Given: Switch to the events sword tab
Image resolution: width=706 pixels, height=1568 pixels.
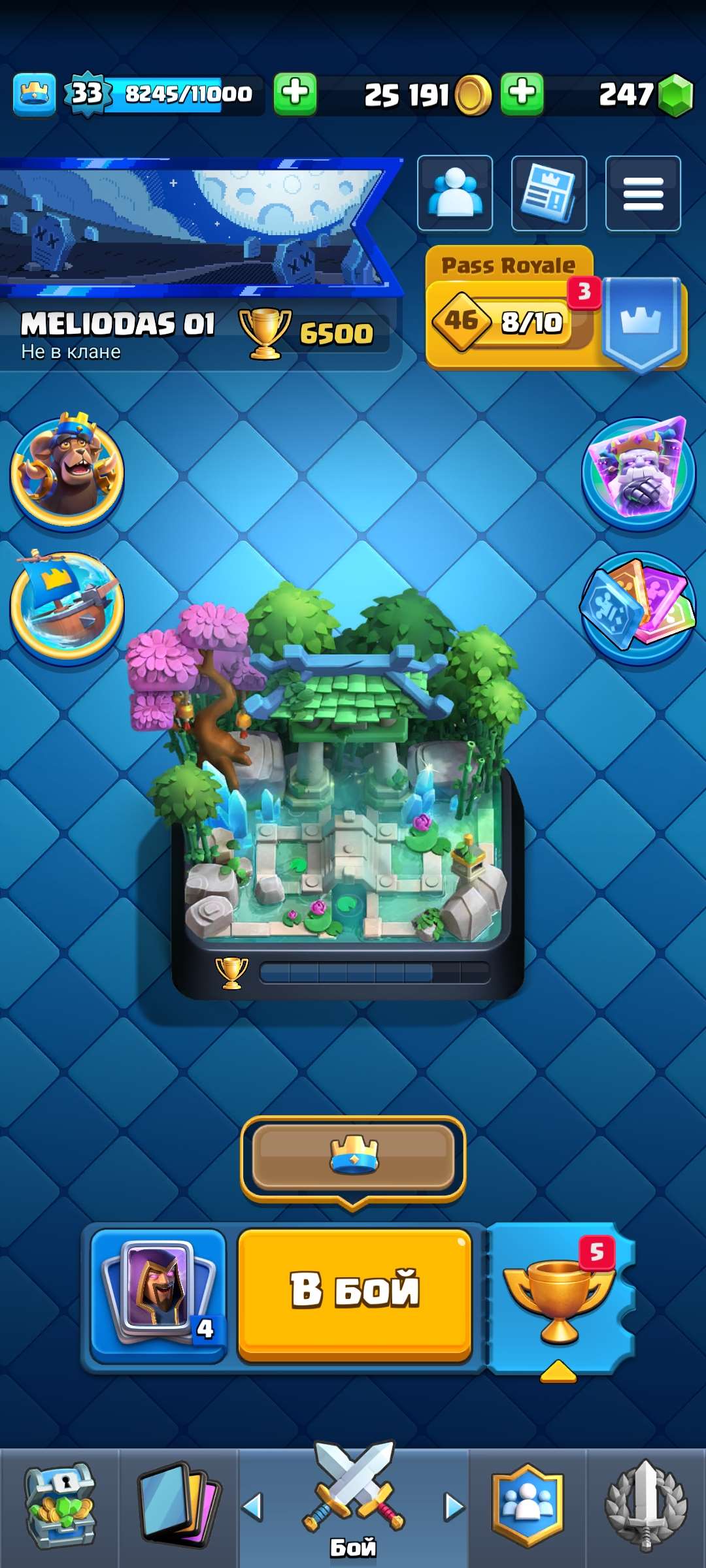Looking at the screenshot, I should 646,1506.
